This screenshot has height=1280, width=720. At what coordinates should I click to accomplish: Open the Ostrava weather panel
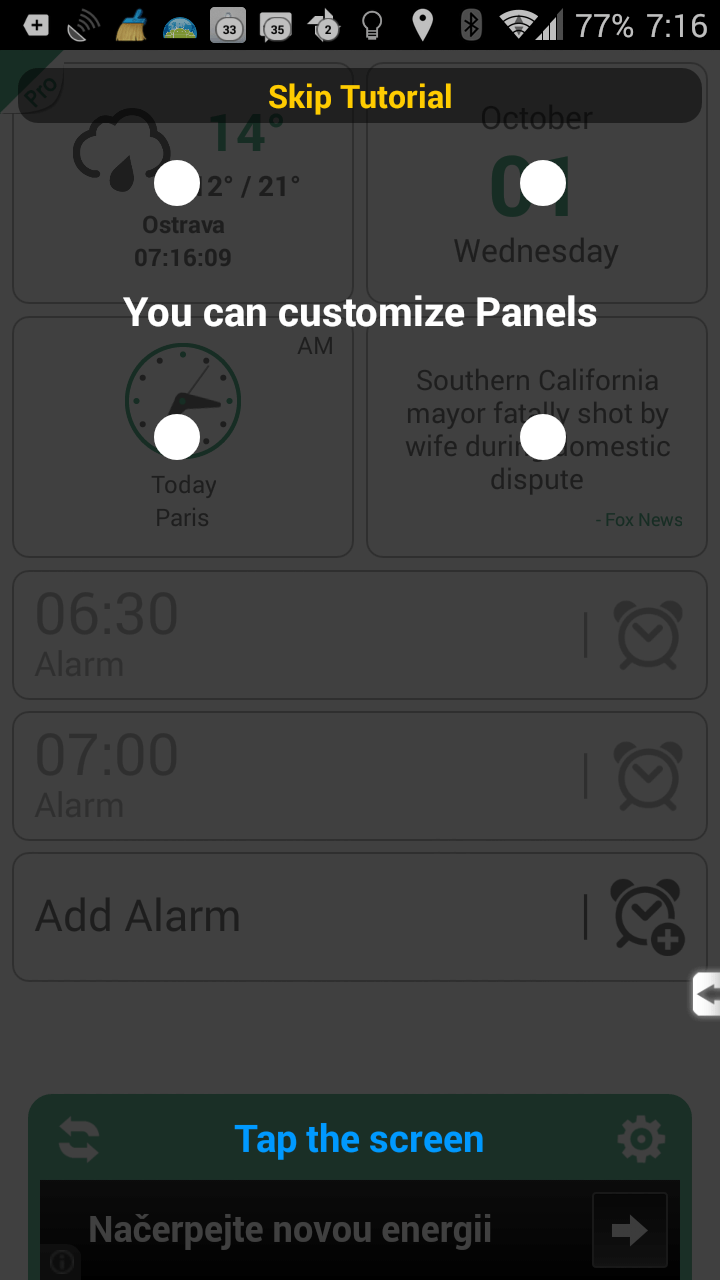tap(183, 183)
